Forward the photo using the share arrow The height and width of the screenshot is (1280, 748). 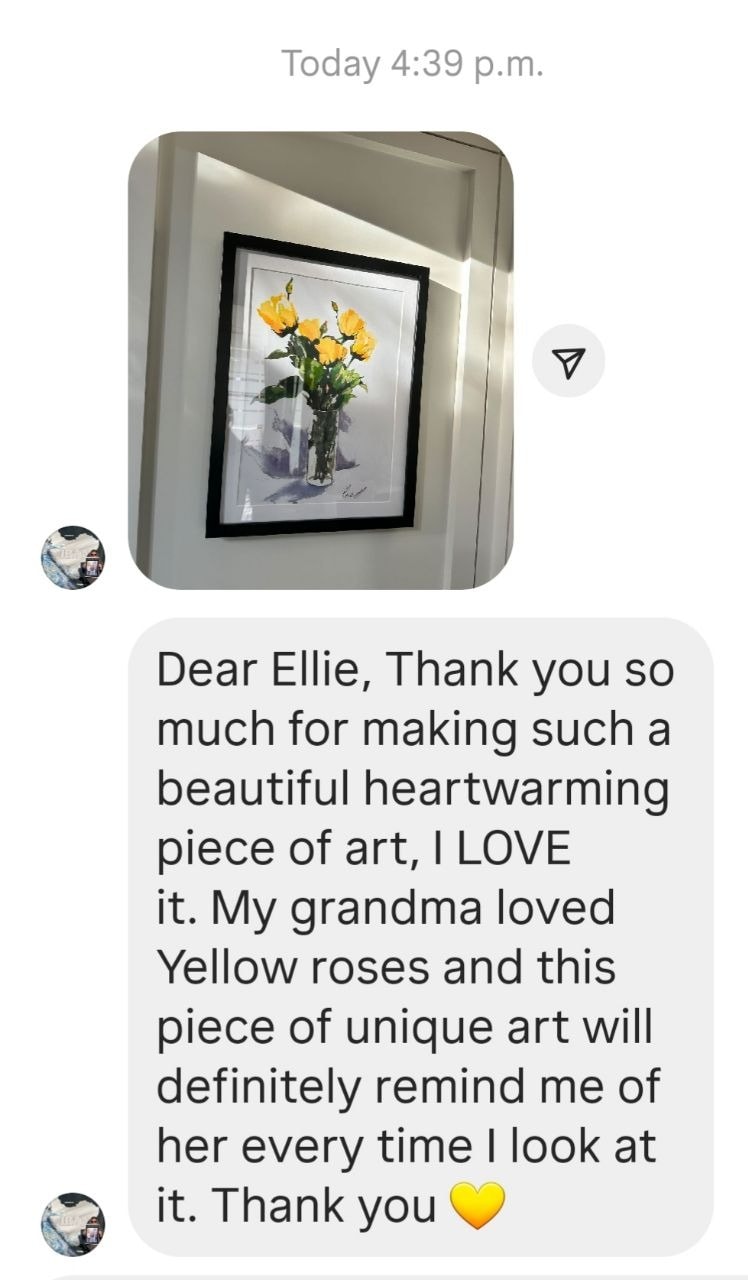point(568,360)
